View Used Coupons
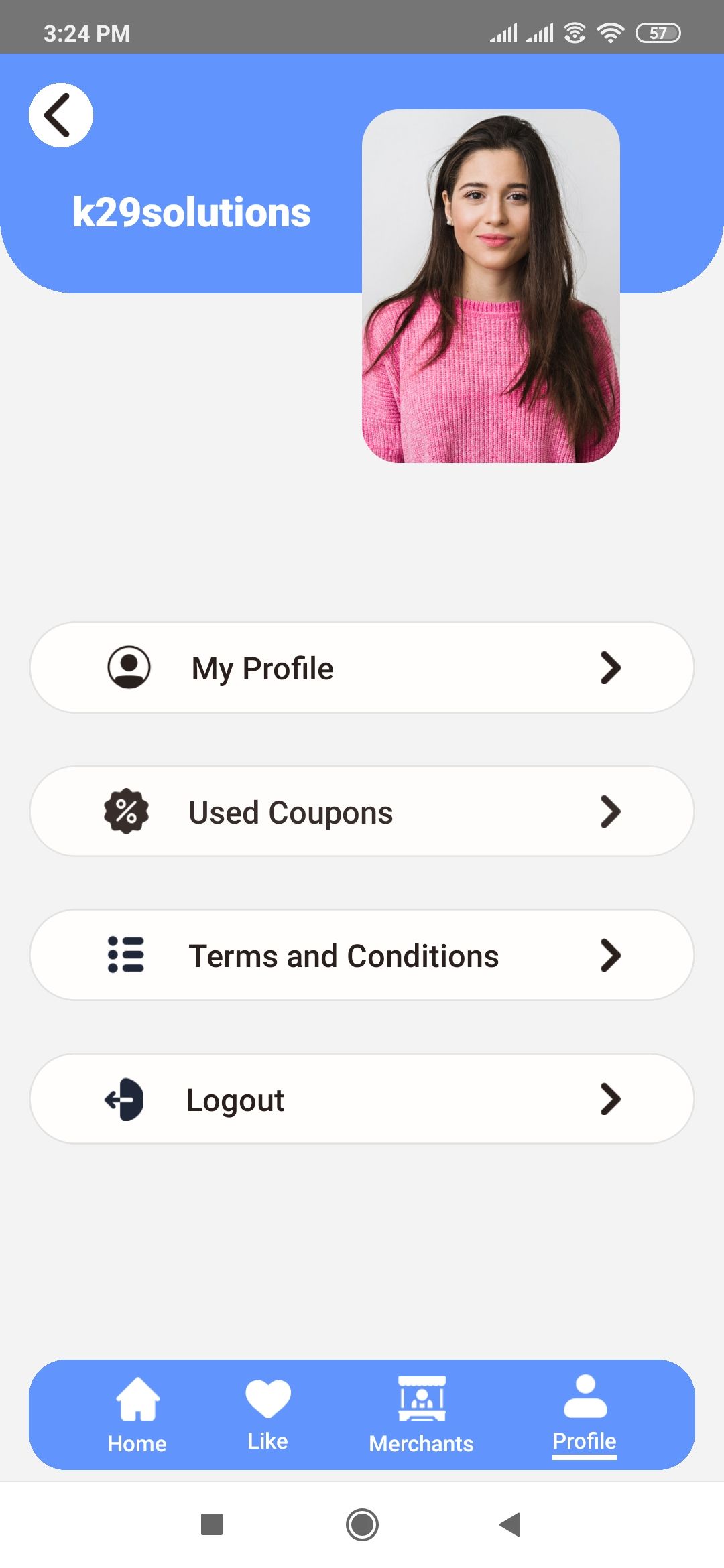Screen dimensions: 724x1568 [x=362, y=811]
